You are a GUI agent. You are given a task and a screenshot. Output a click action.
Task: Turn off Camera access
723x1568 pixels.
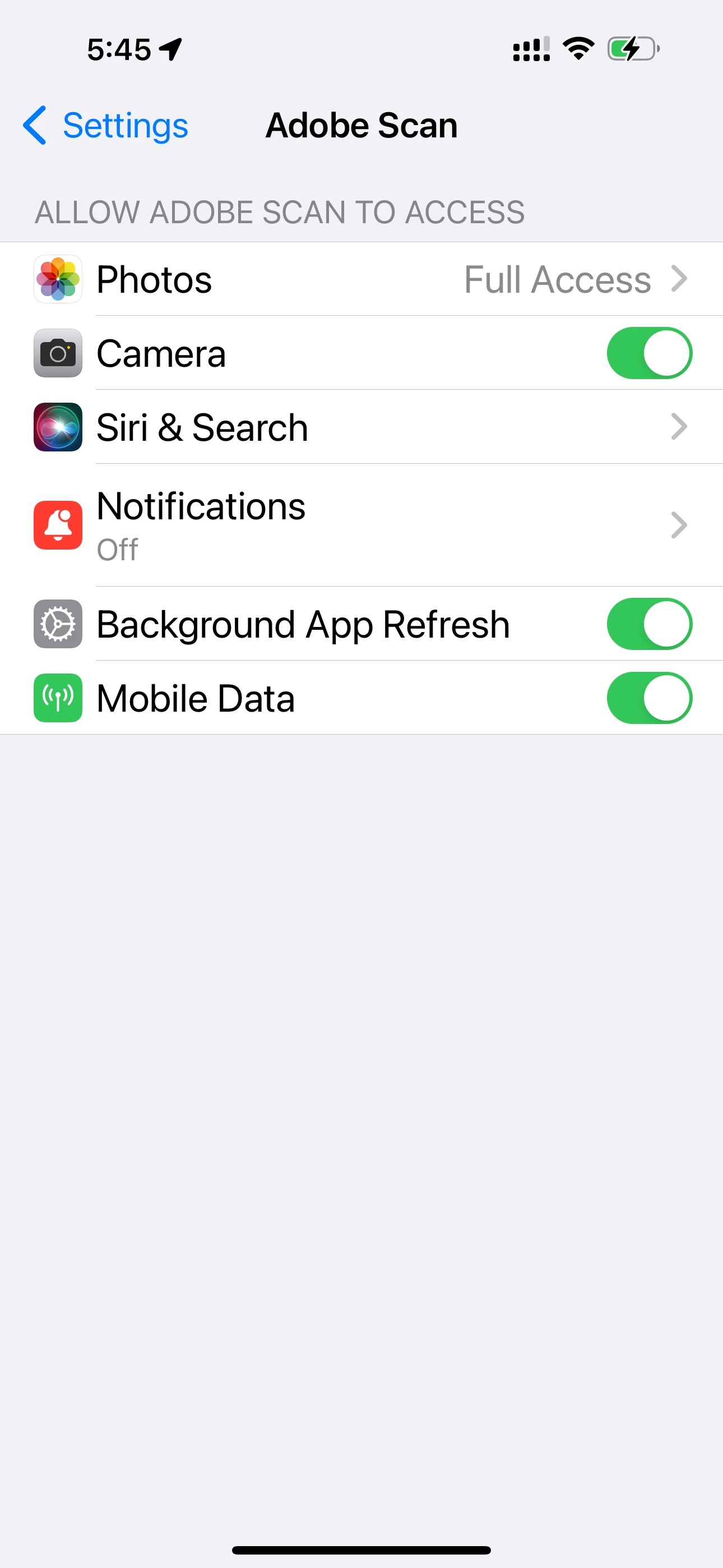(649, 354)
